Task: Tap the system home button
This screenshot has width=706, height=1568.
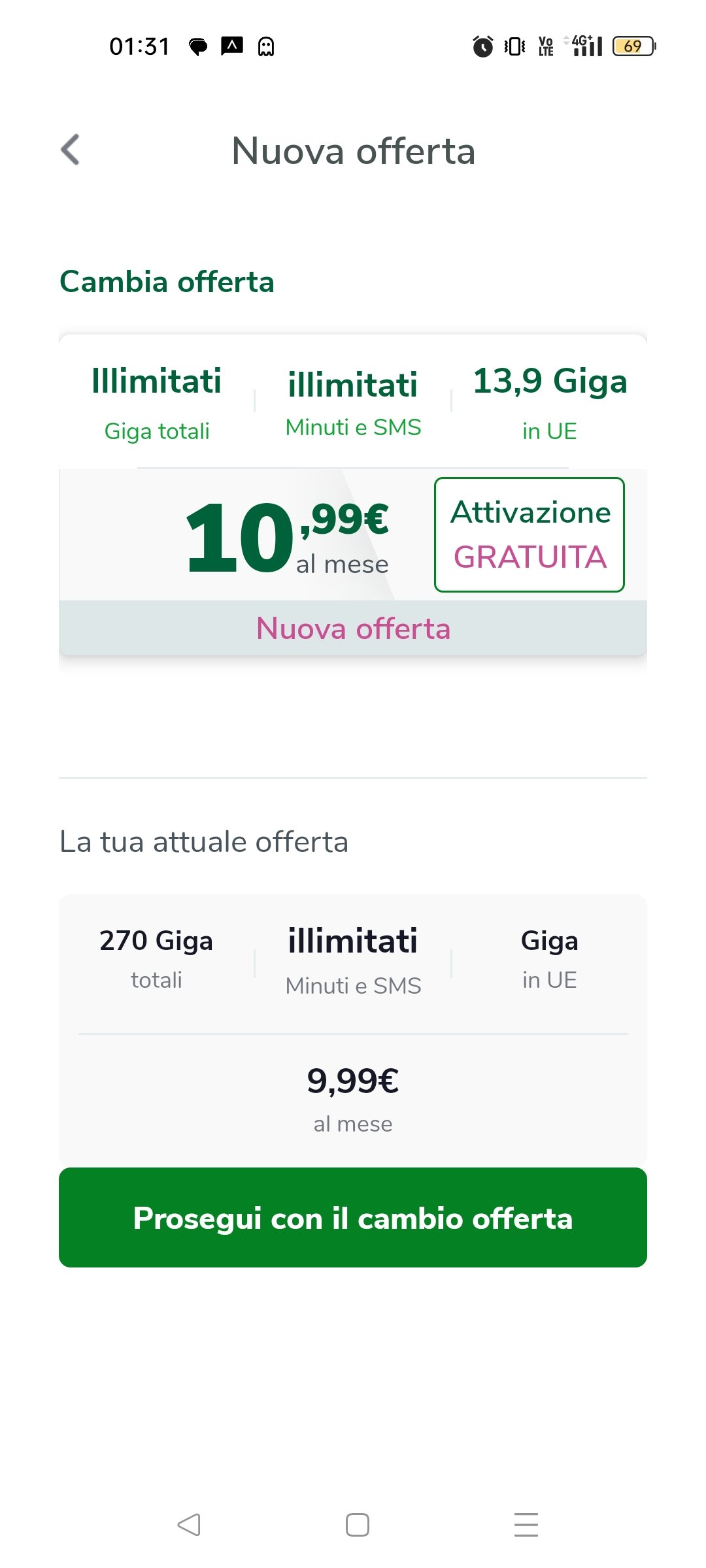Action: pyautogui.click(x=357, y=1525)
